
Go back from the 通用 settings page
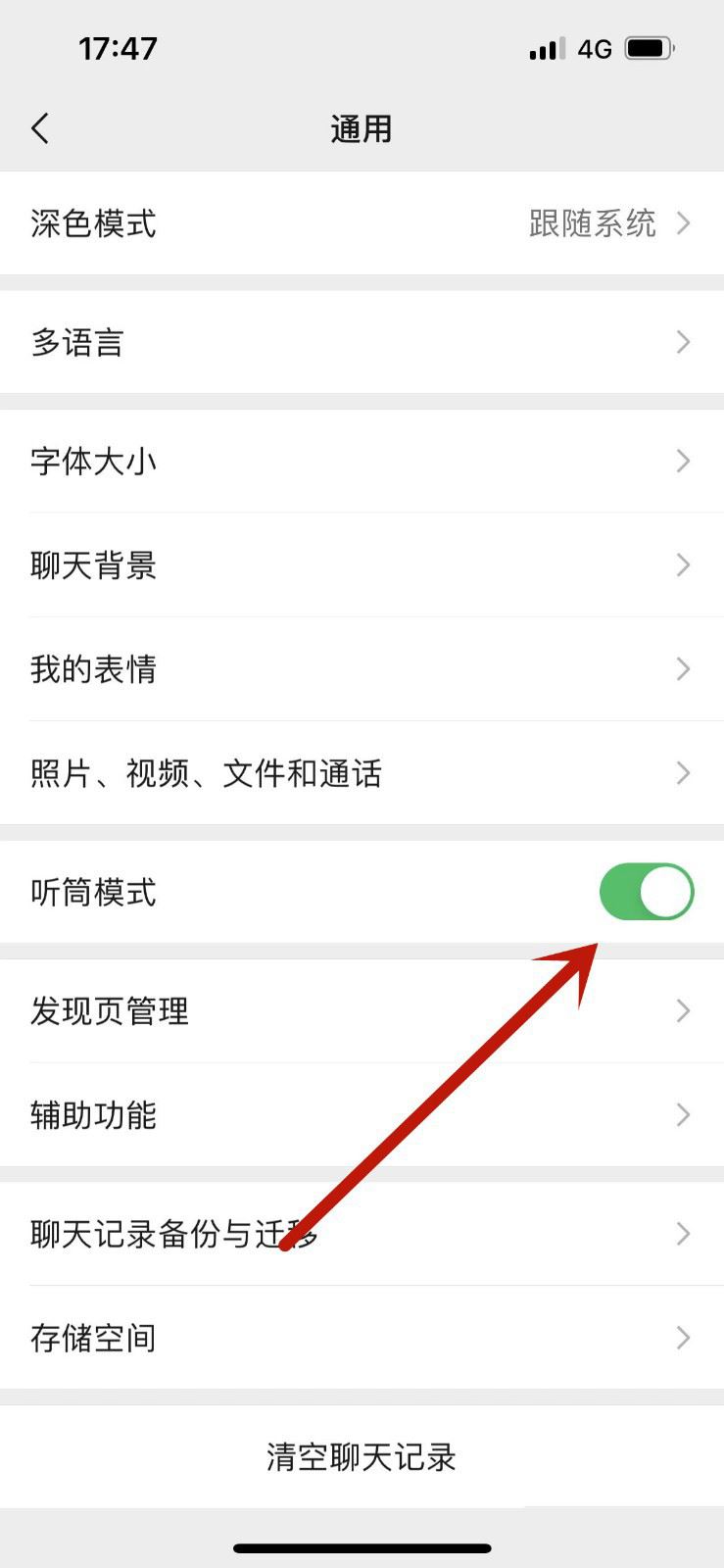(40, 128)
